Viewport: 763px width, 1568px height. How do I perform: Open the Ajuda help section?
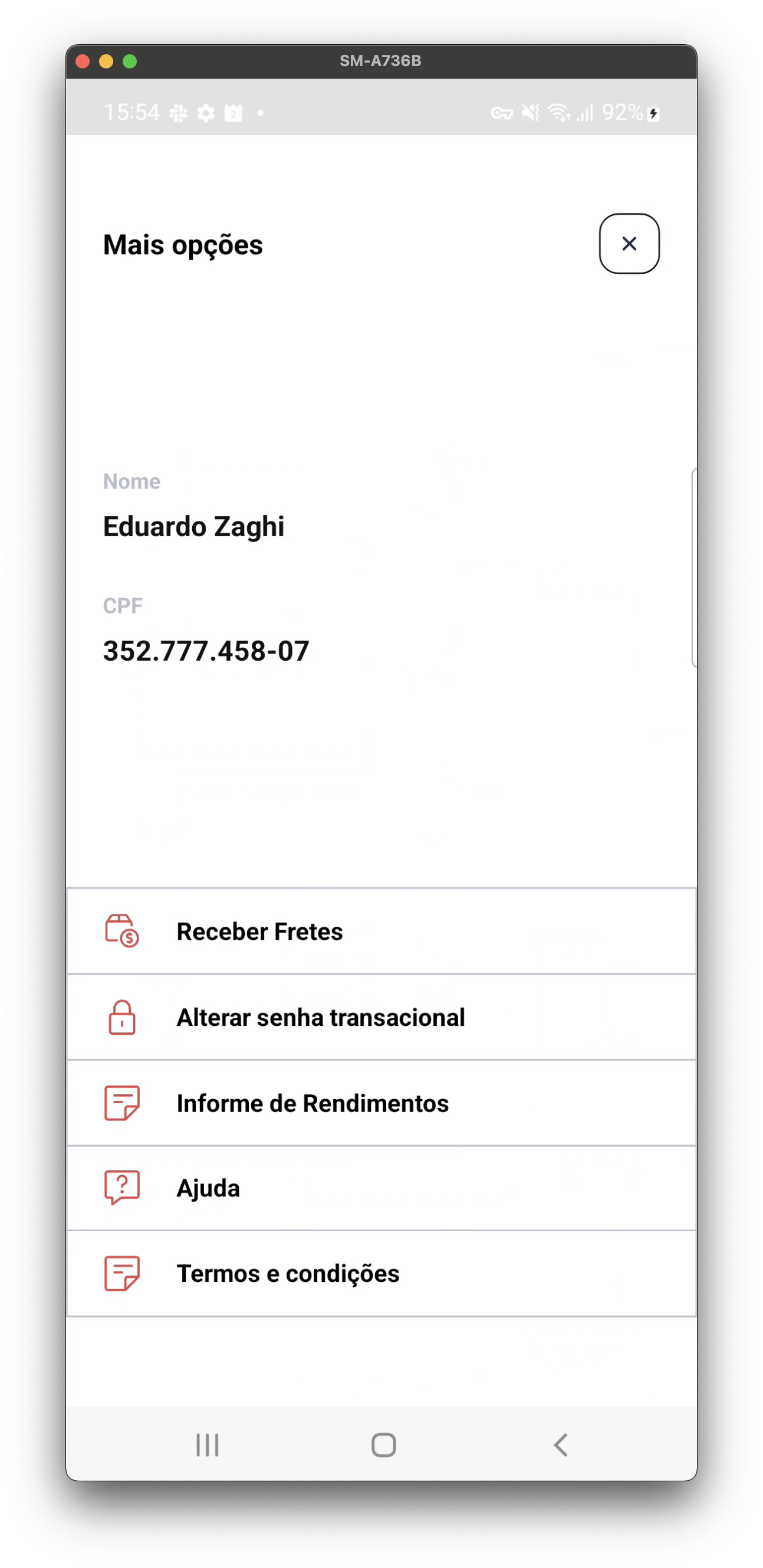(208, 1187)
